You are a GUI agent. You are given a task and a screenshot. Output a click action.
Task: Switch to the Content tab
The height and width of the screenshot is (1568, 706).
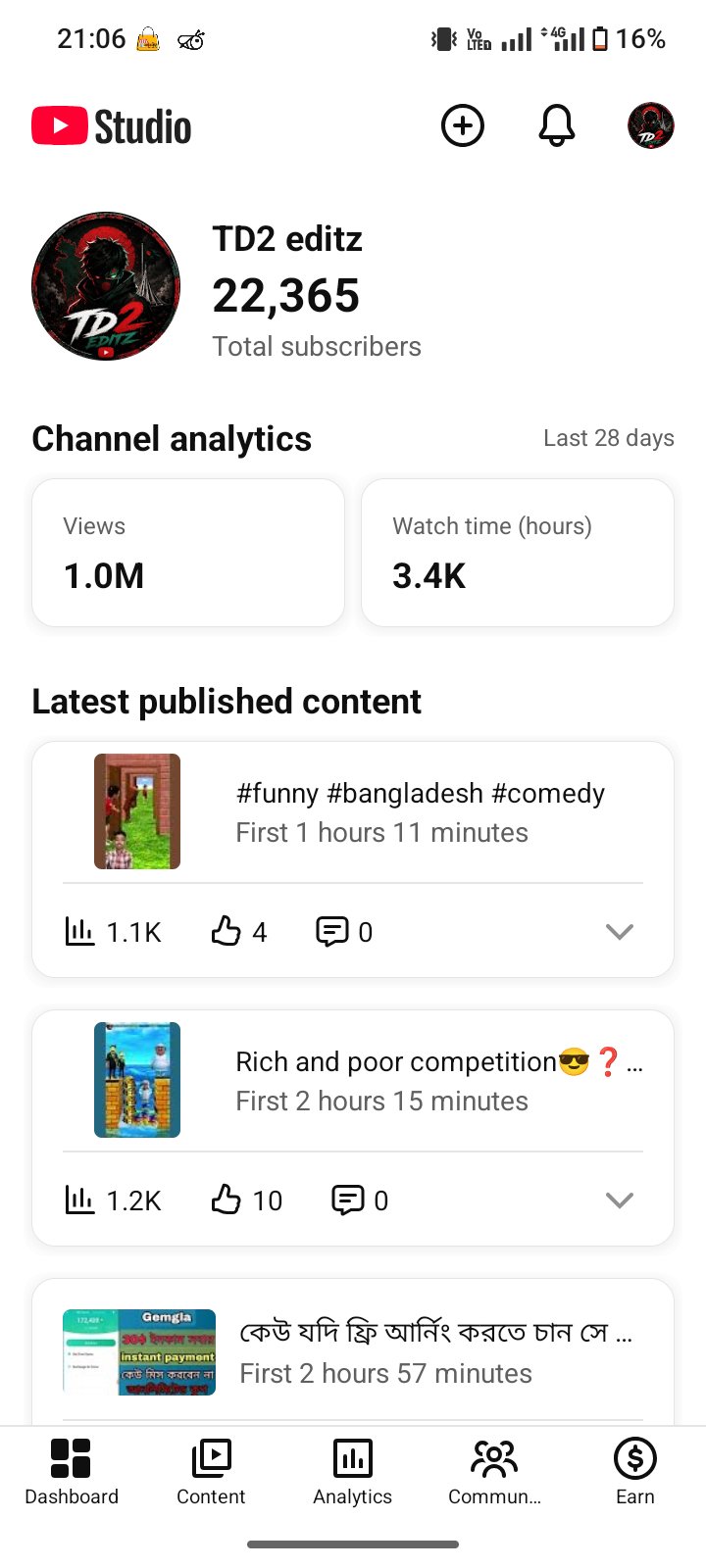(211, 1472)
